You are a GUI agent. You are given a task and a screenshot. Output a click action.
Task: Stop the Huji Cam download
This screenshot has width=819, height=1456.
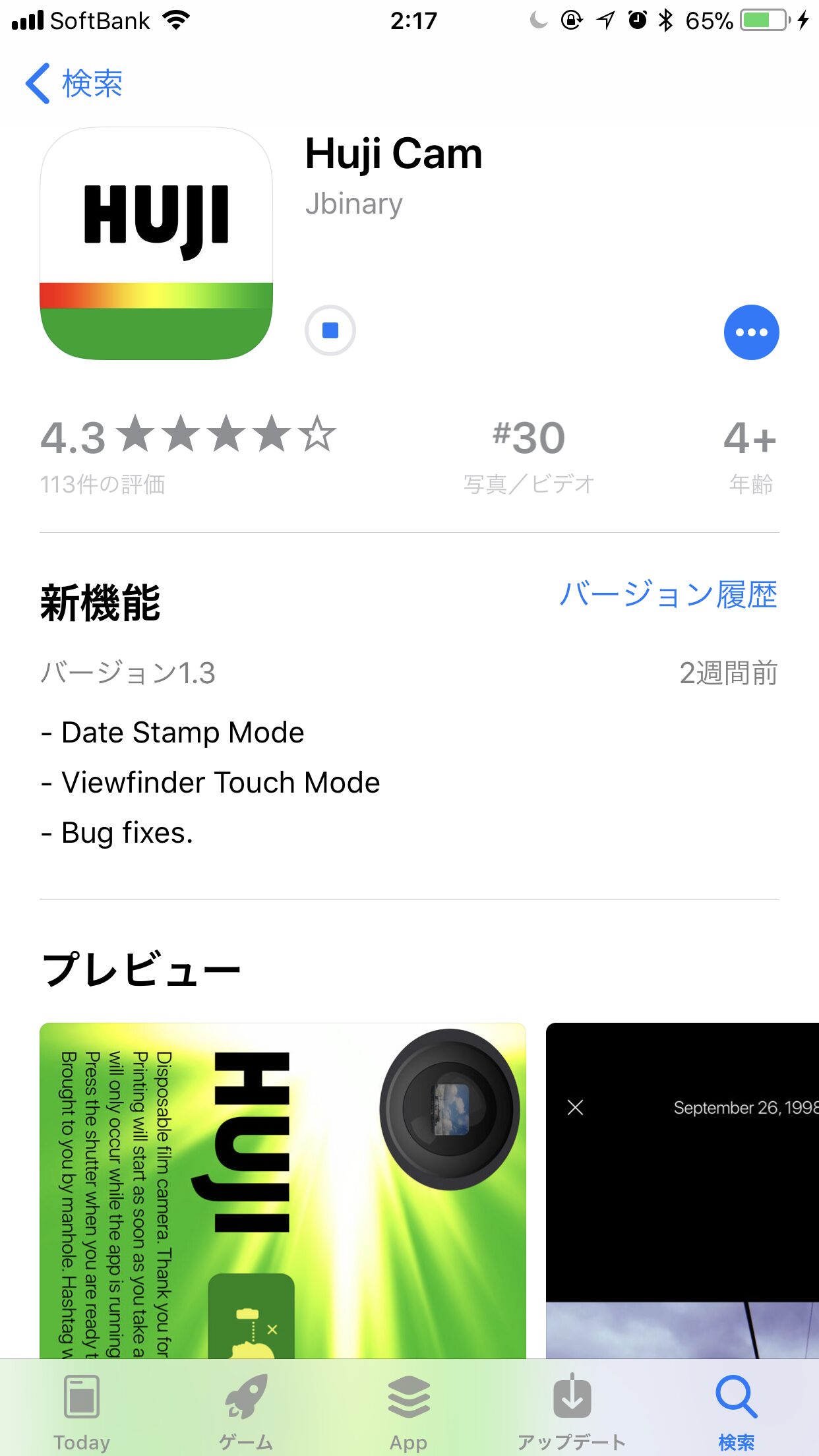330,330
